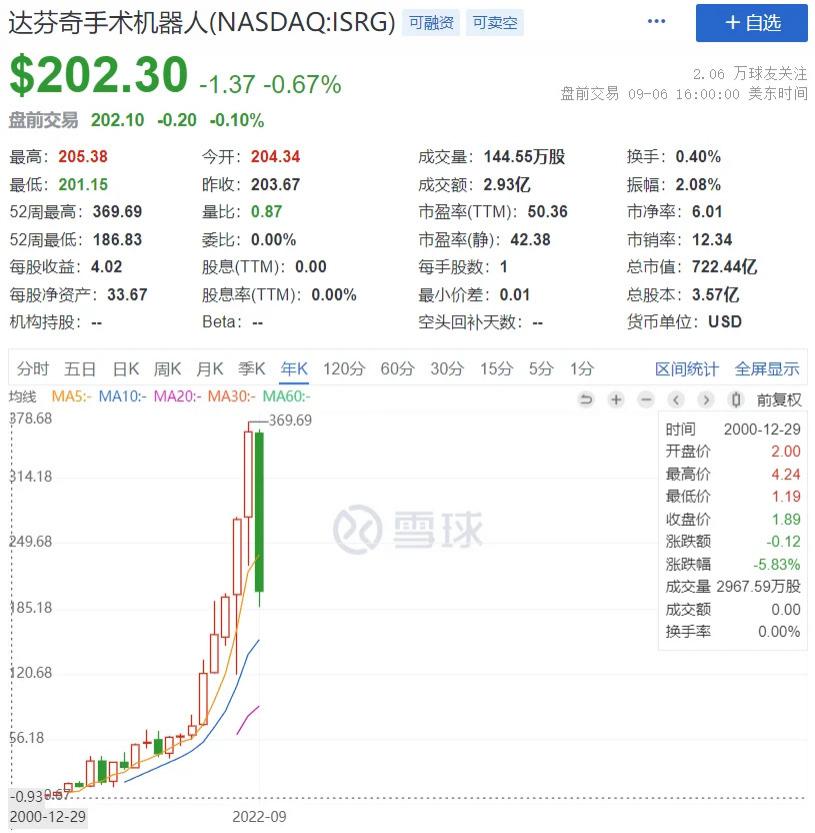815x833 pixels.
Task: Open the three-dot more options menu
Action: pos(656,22)
